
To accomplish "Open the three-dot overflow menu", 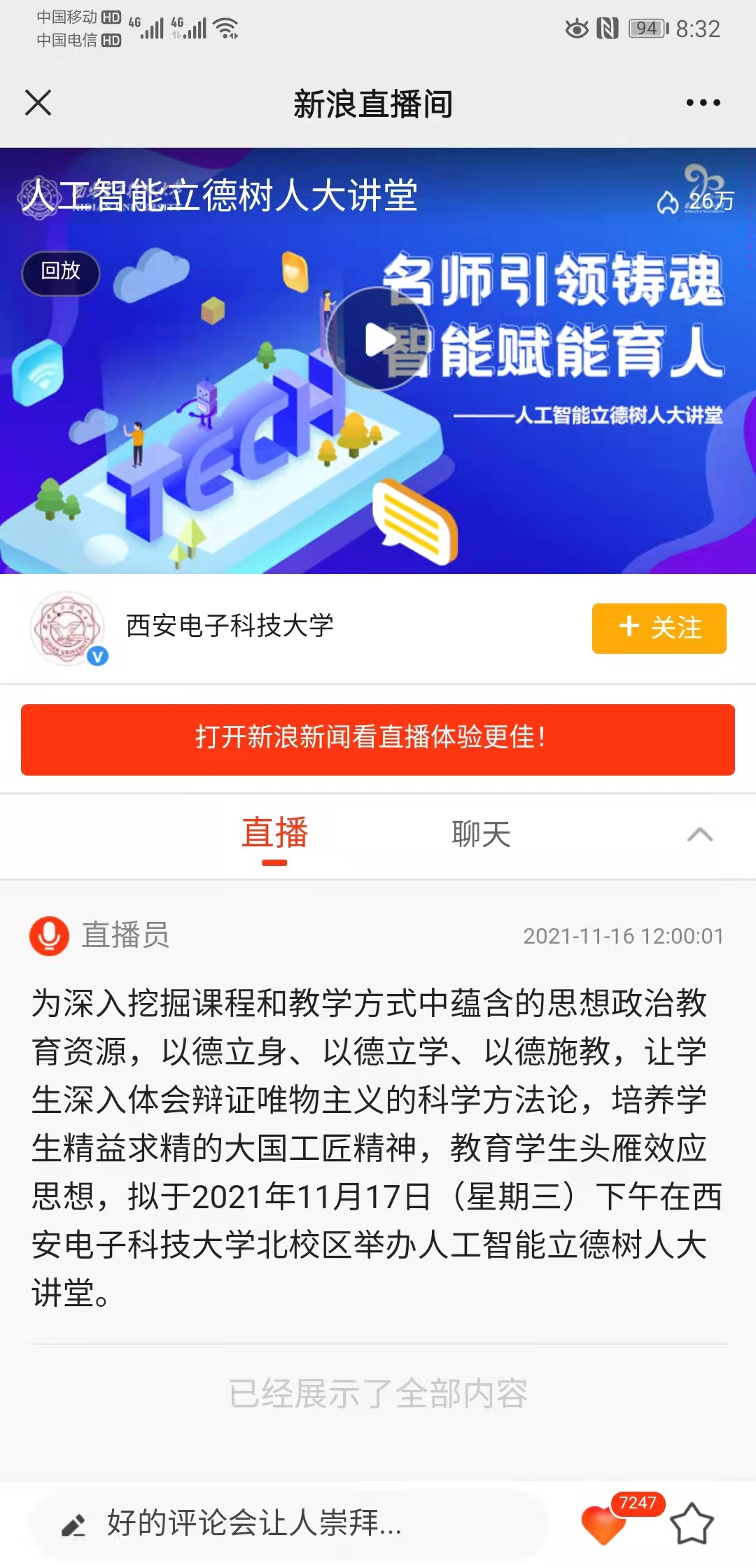I will pos(702,103).
